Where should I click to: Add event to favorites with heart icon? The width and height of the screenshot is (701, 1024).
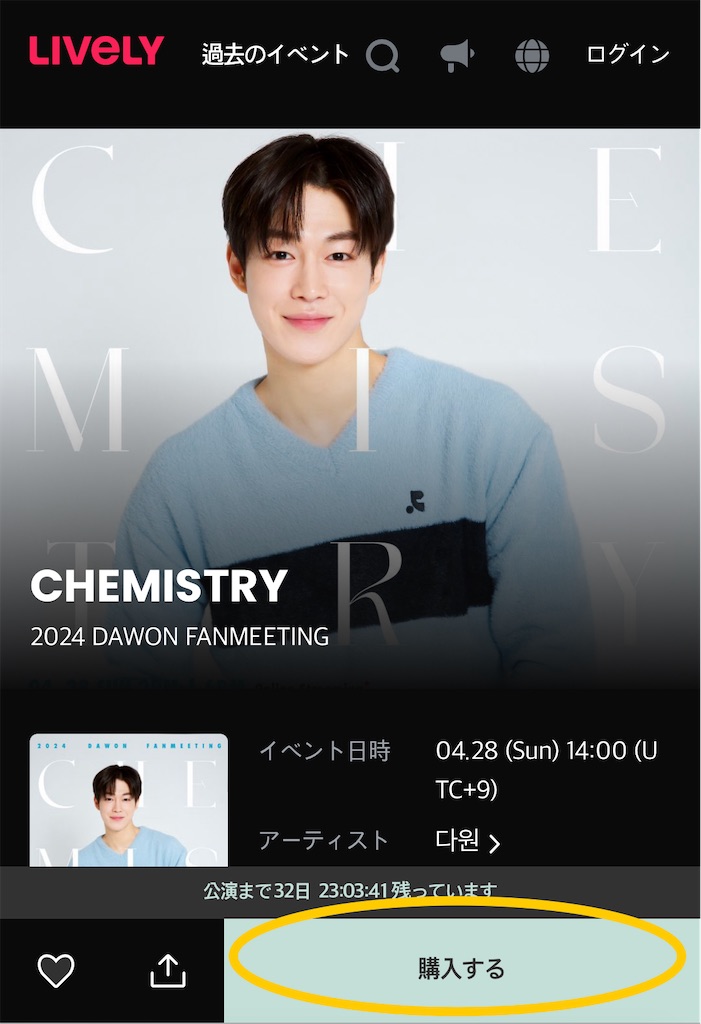(x=56, y=970)
